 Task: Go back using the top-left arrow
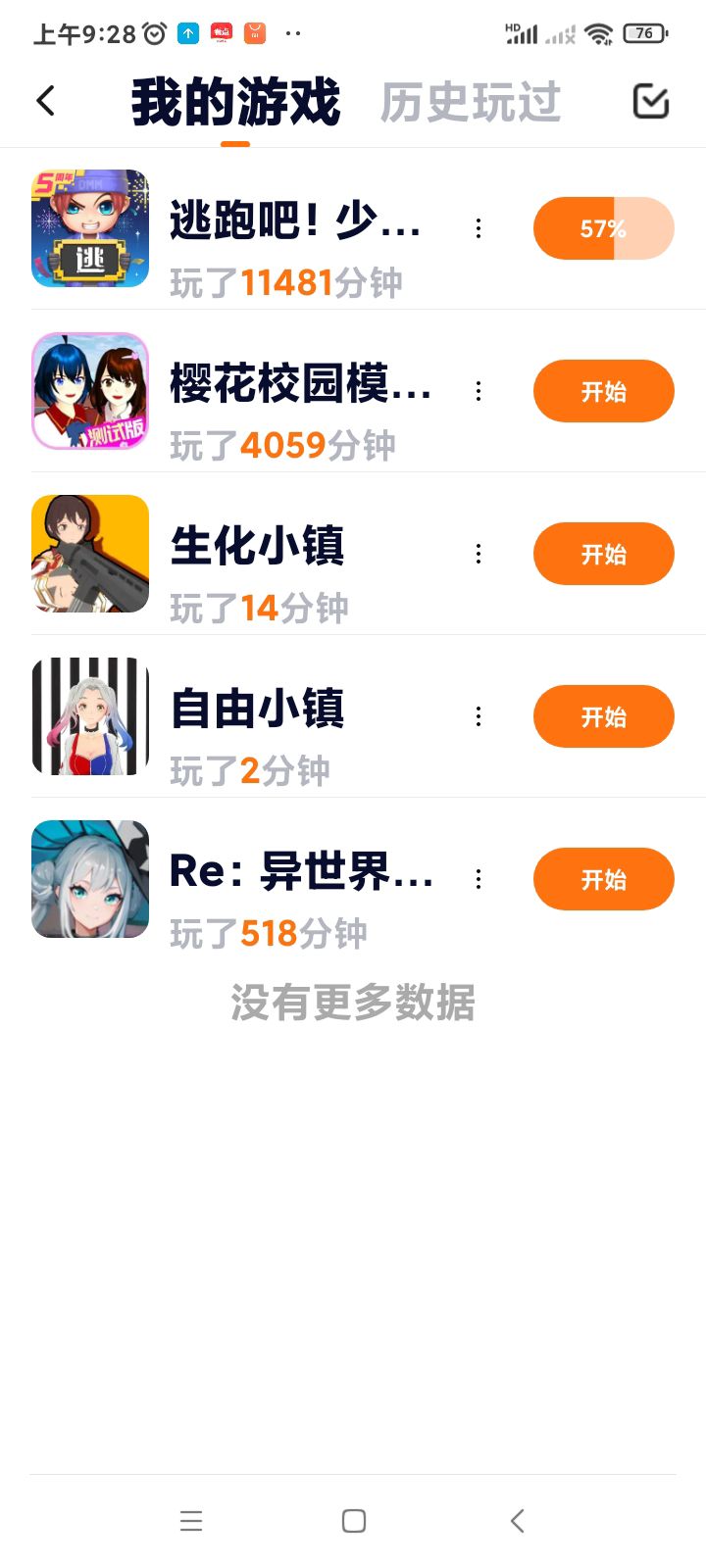(x=46, y=101)
